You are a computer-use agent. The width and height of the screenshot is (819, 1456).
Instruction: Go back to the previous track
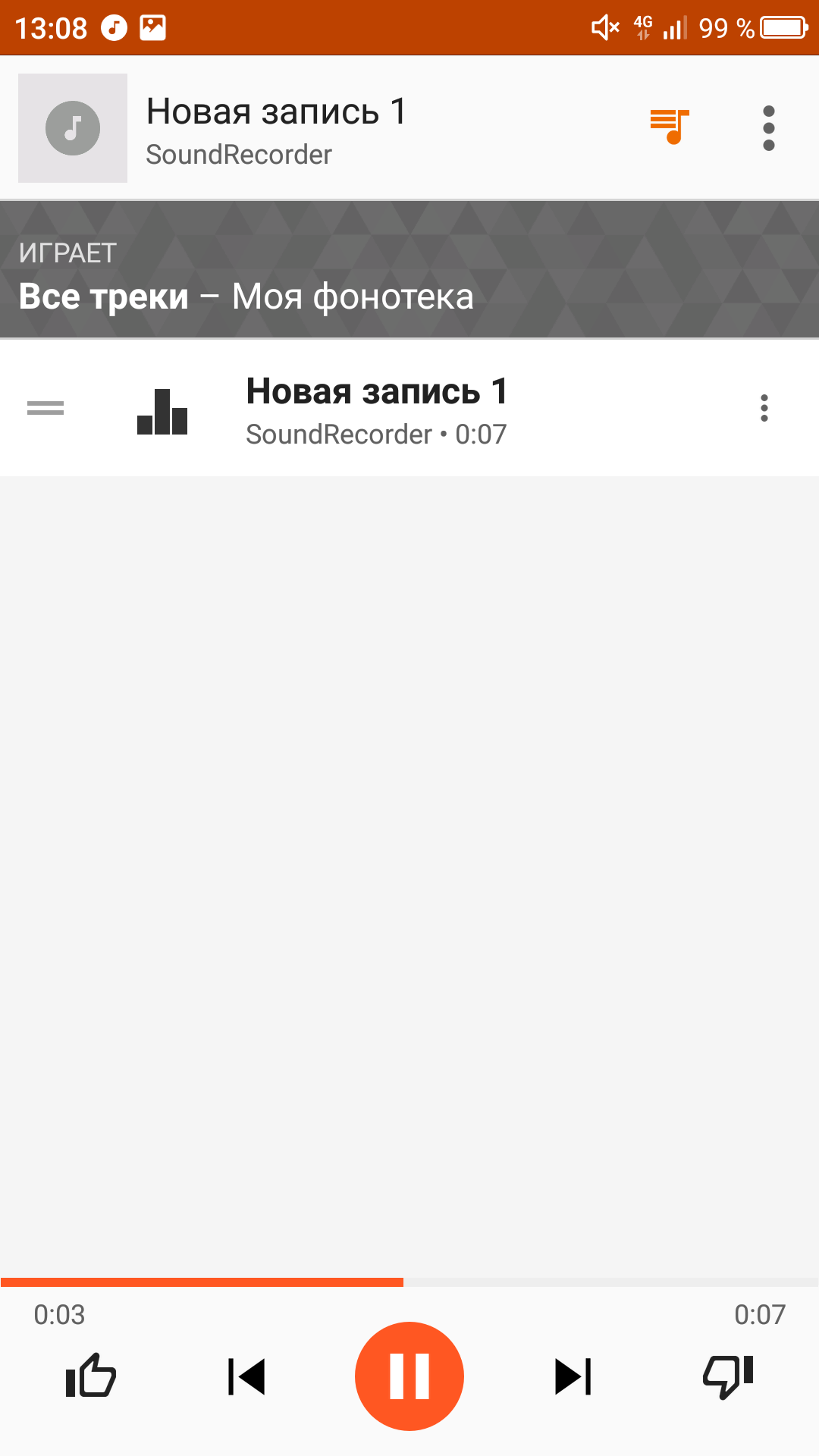[x=246, y=1376]
